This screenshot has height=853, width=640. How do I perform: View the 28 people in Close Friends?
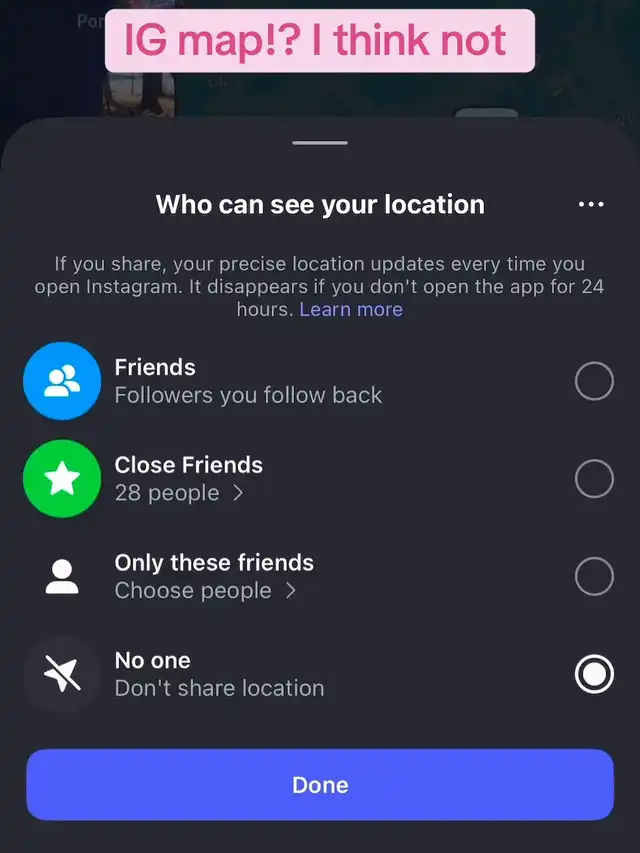[x=179, y=493]
